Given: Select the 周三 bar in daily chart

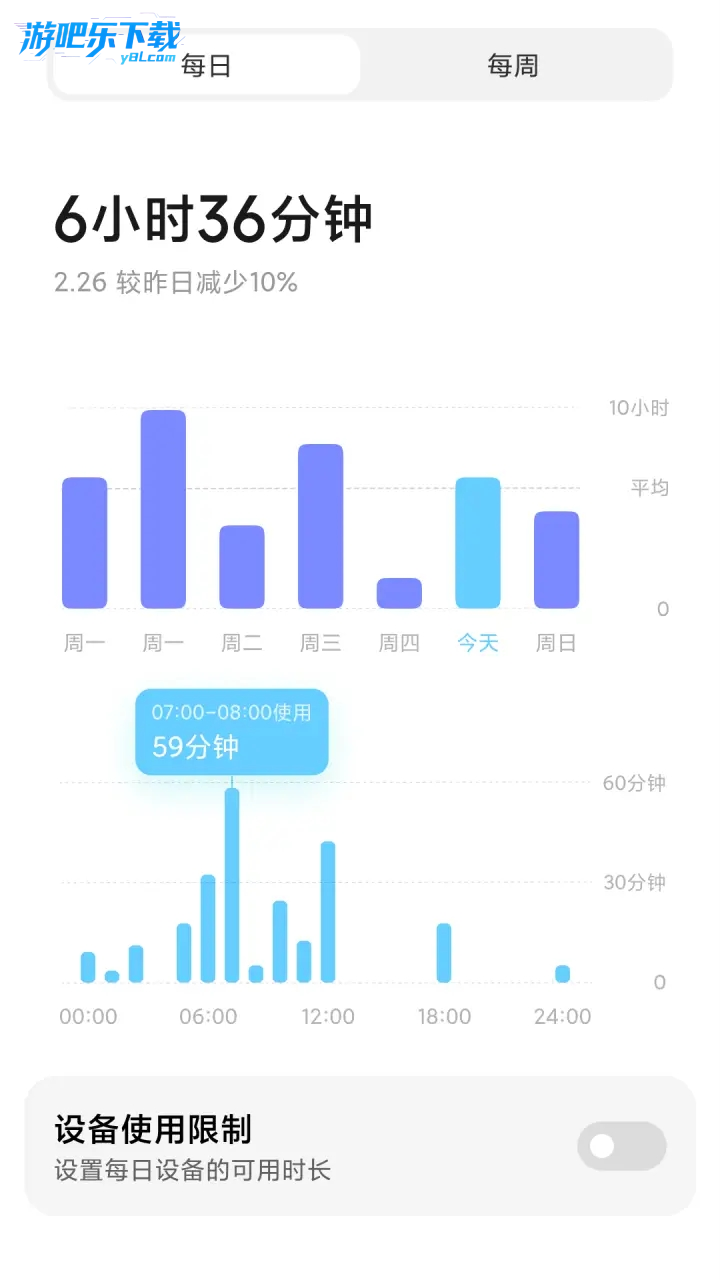Looking at the screenshot, I should (x=320, y=526).
